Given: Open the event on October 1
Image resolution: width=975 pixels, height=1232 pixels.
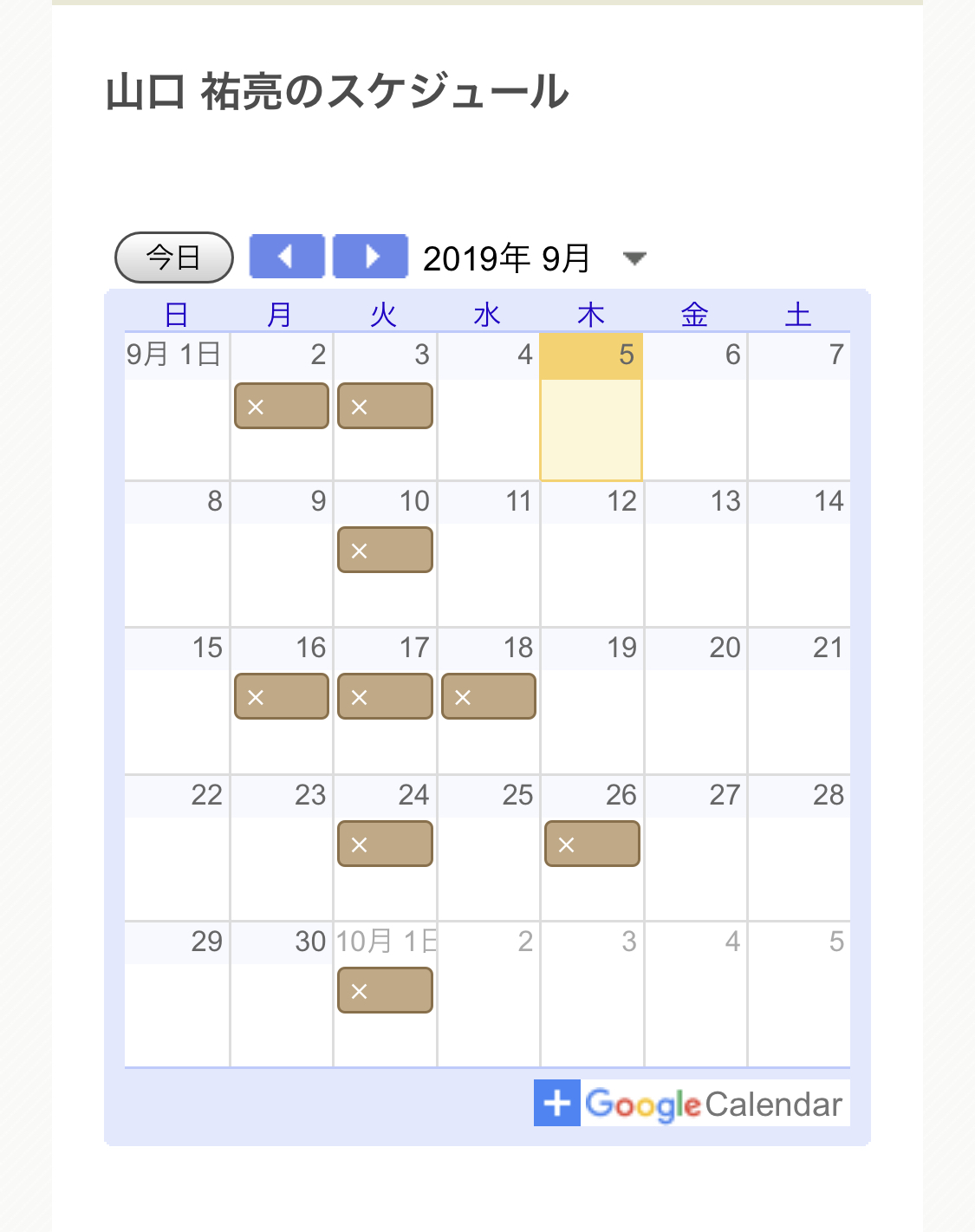Looking at the screenshot, I should [x=385, y=990].
